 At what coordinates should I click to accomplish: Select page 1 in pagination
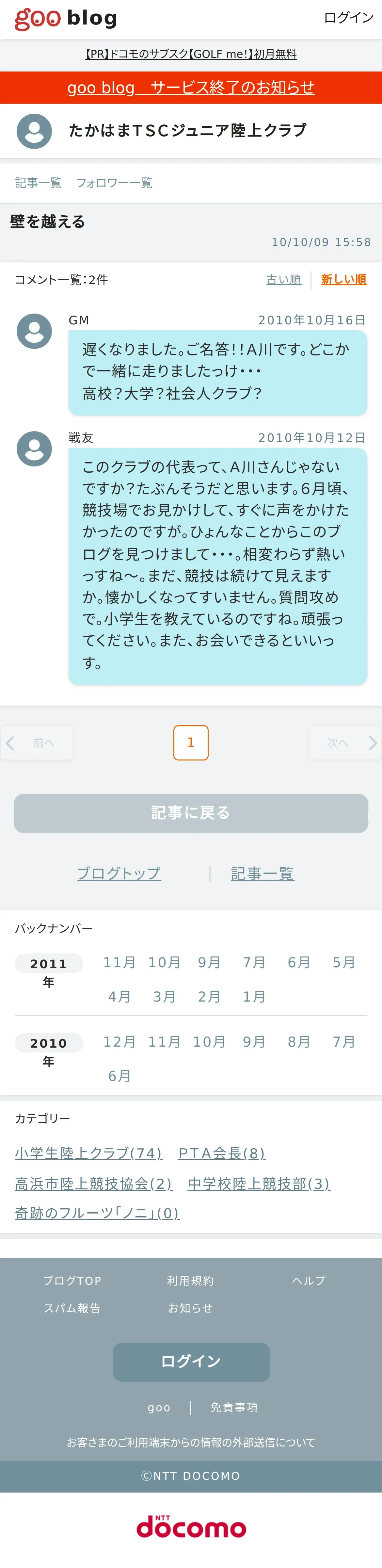coord(191,743)
